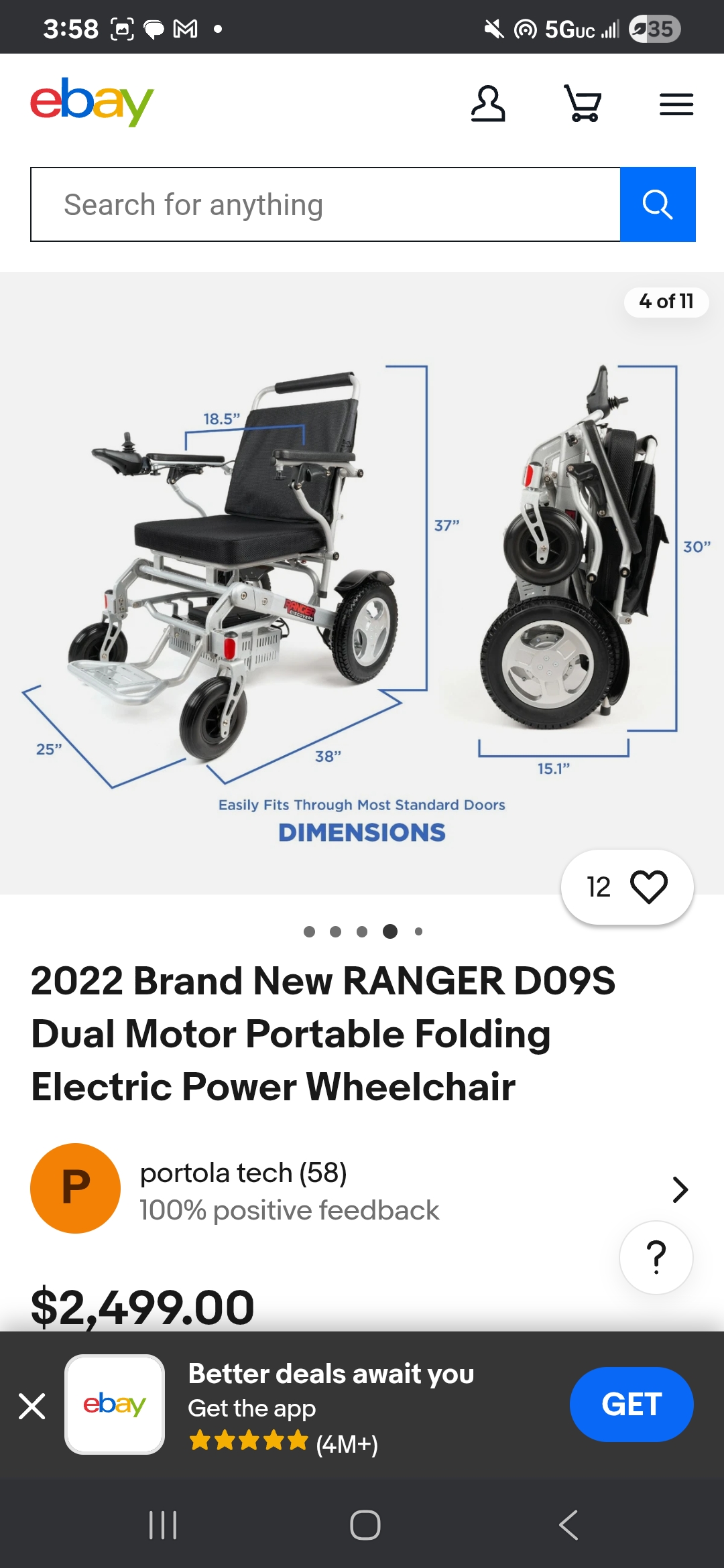Tap GET to install eBay app
Screen dimensions: 724x1568
[631, 1404]
